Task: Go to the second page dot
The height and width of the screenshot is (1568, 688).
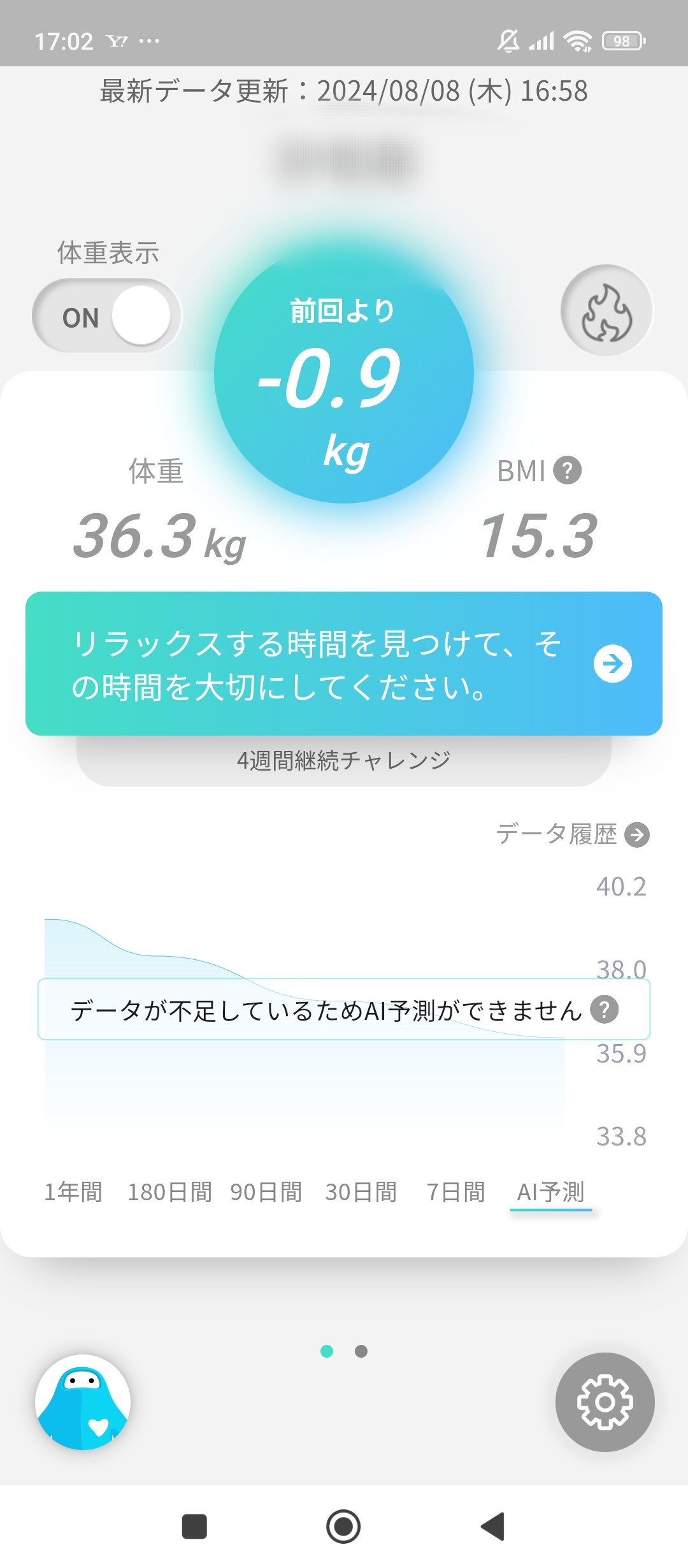Action: [361, 1351]
